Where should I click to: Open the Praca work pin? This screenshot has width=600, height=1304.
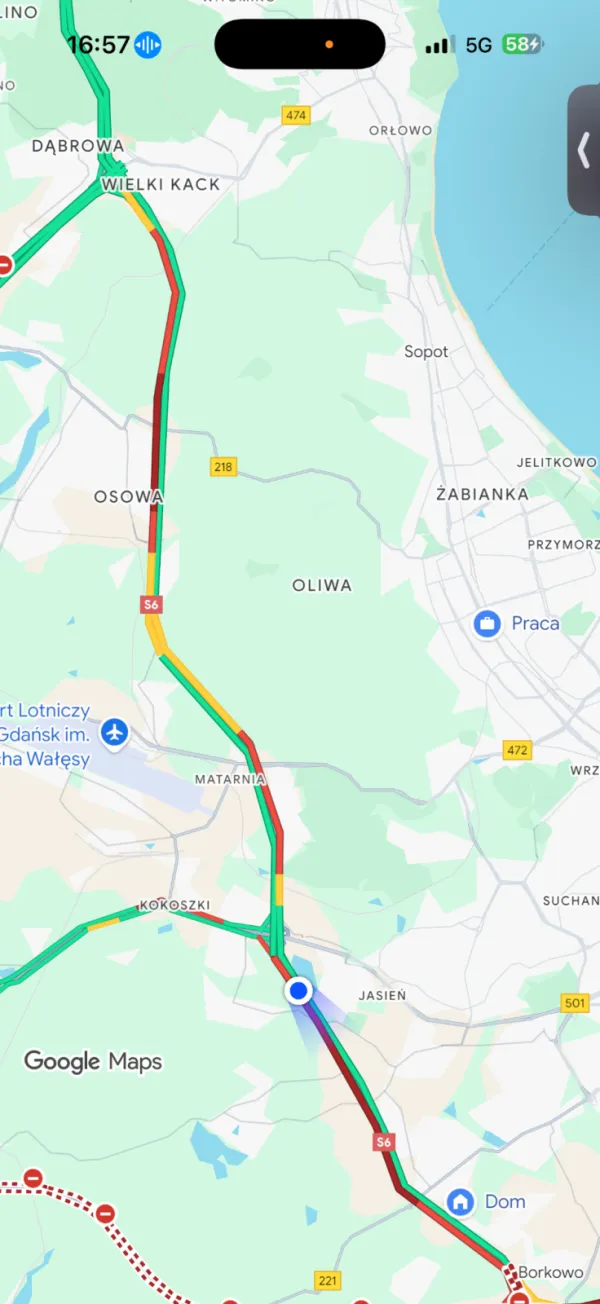(487, 624)
